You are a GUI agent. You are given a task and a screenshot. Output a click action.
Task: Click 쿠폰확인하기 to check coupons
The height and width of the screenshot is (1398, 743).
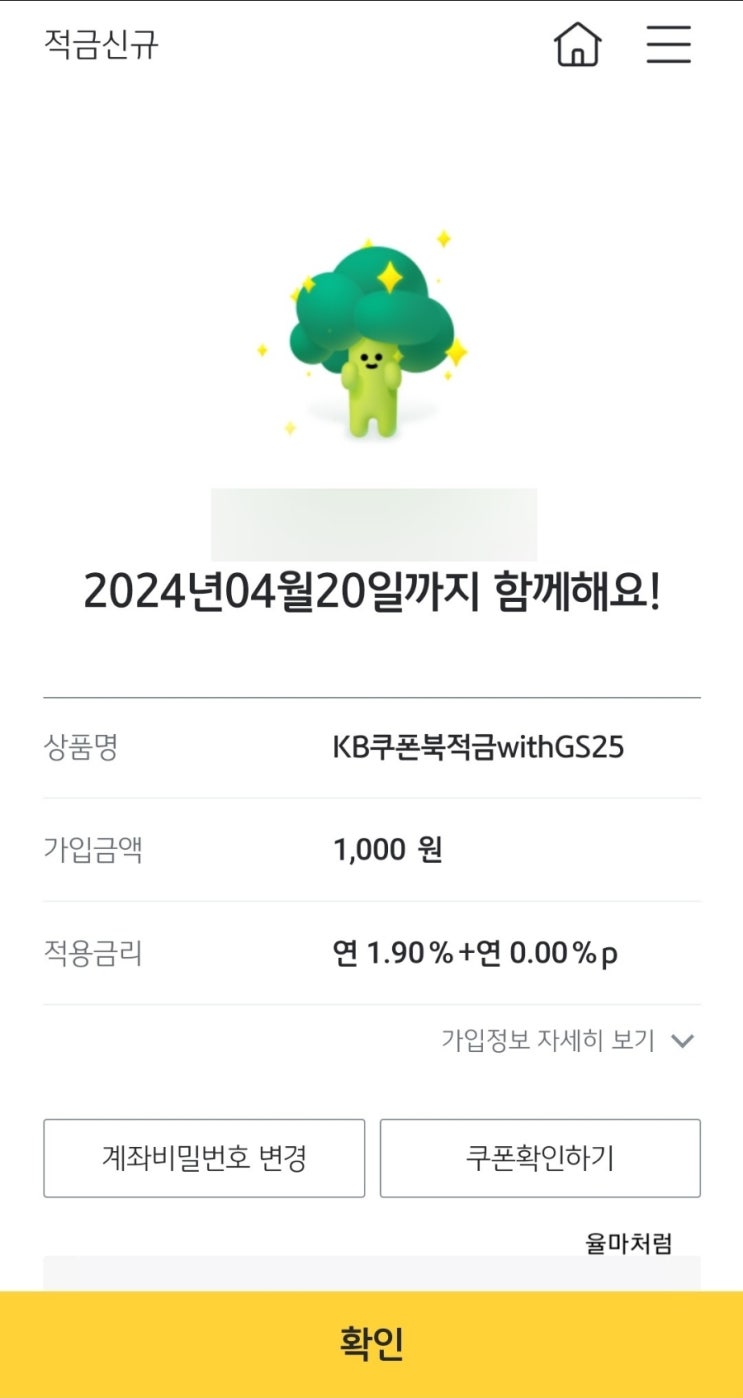tap(539, 1157)
